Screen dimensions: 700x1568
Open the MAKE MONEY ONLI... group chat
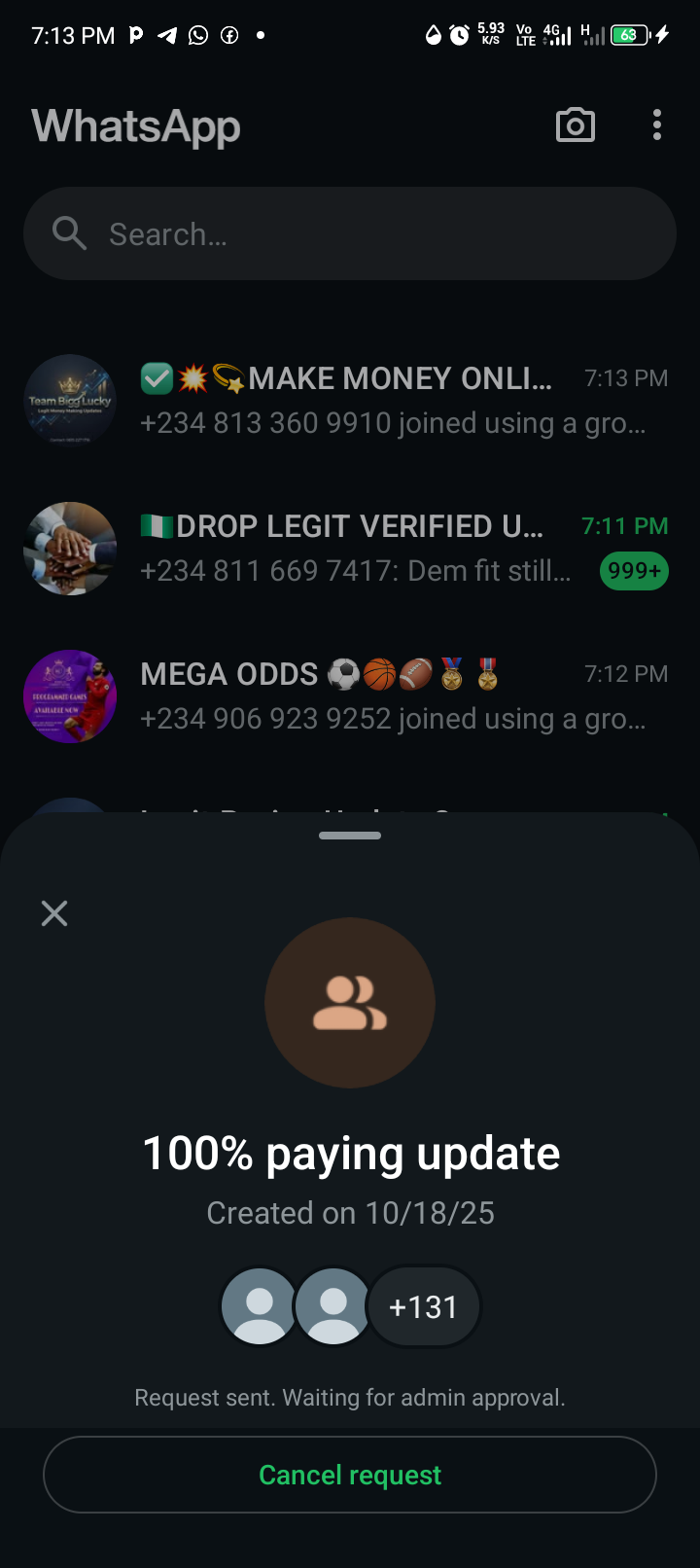pos(350,400)
